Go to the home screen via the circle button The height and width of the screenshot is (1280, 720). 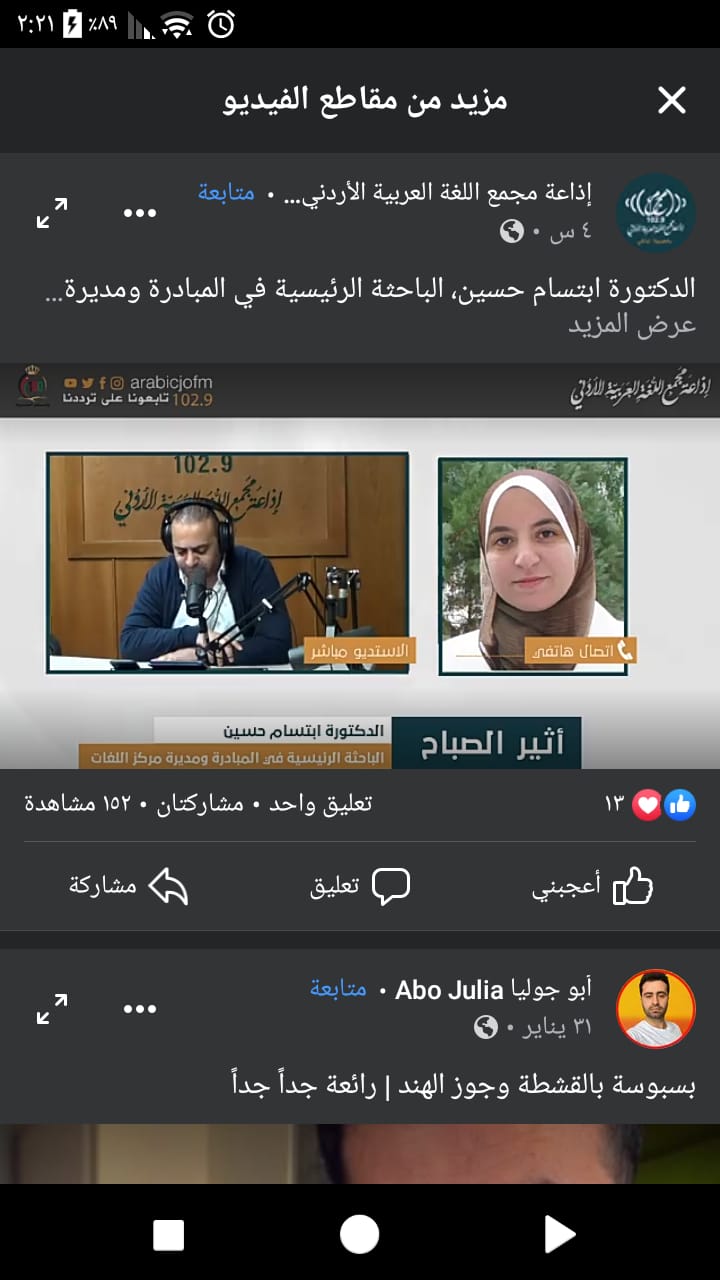(x=360, y=1234)
